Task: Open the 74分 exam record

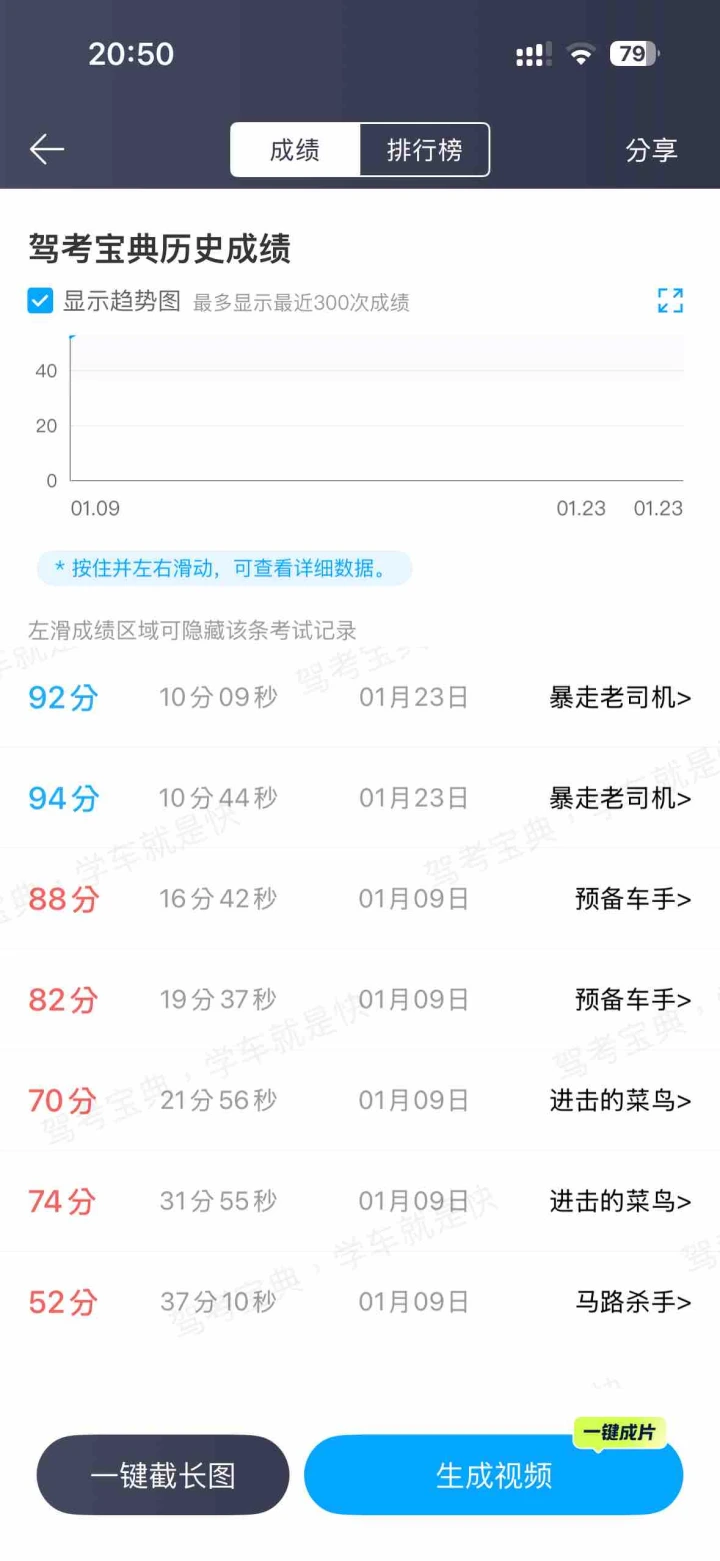Action: click(620, 1201)
